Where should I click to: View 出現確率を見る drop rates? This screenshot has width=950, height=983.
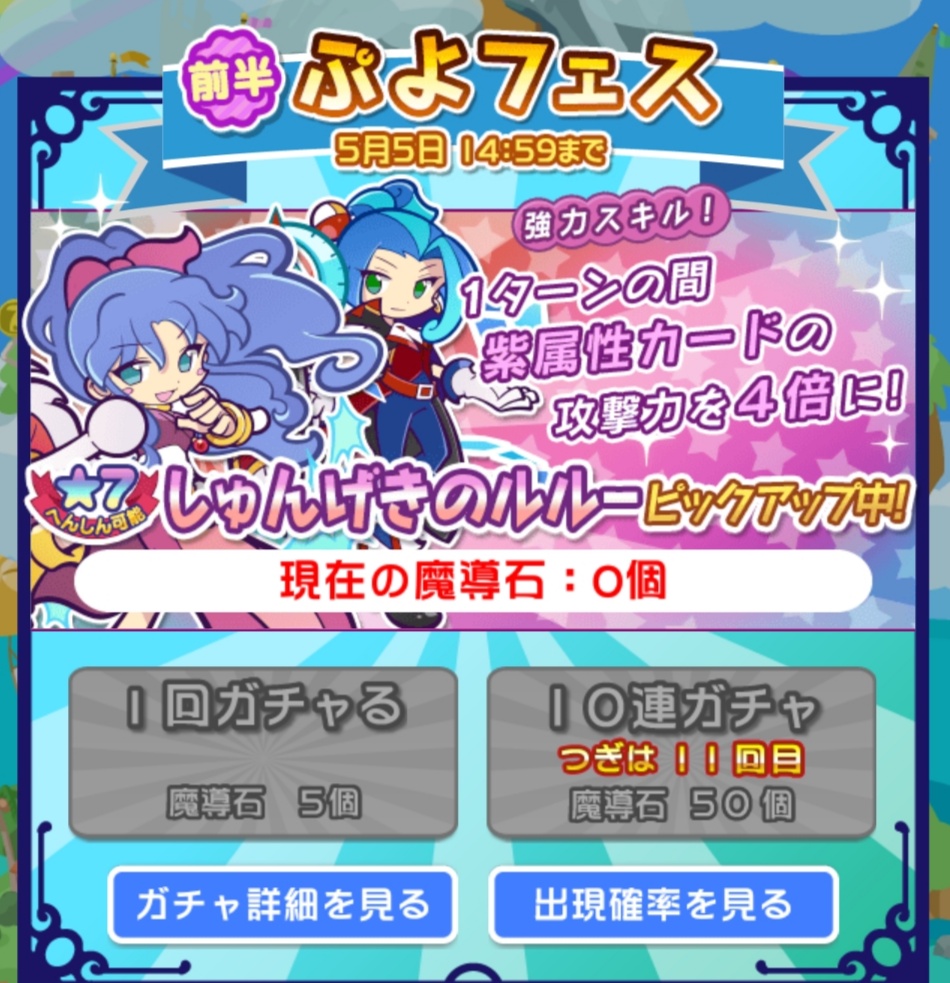click(x=663, y=905)
